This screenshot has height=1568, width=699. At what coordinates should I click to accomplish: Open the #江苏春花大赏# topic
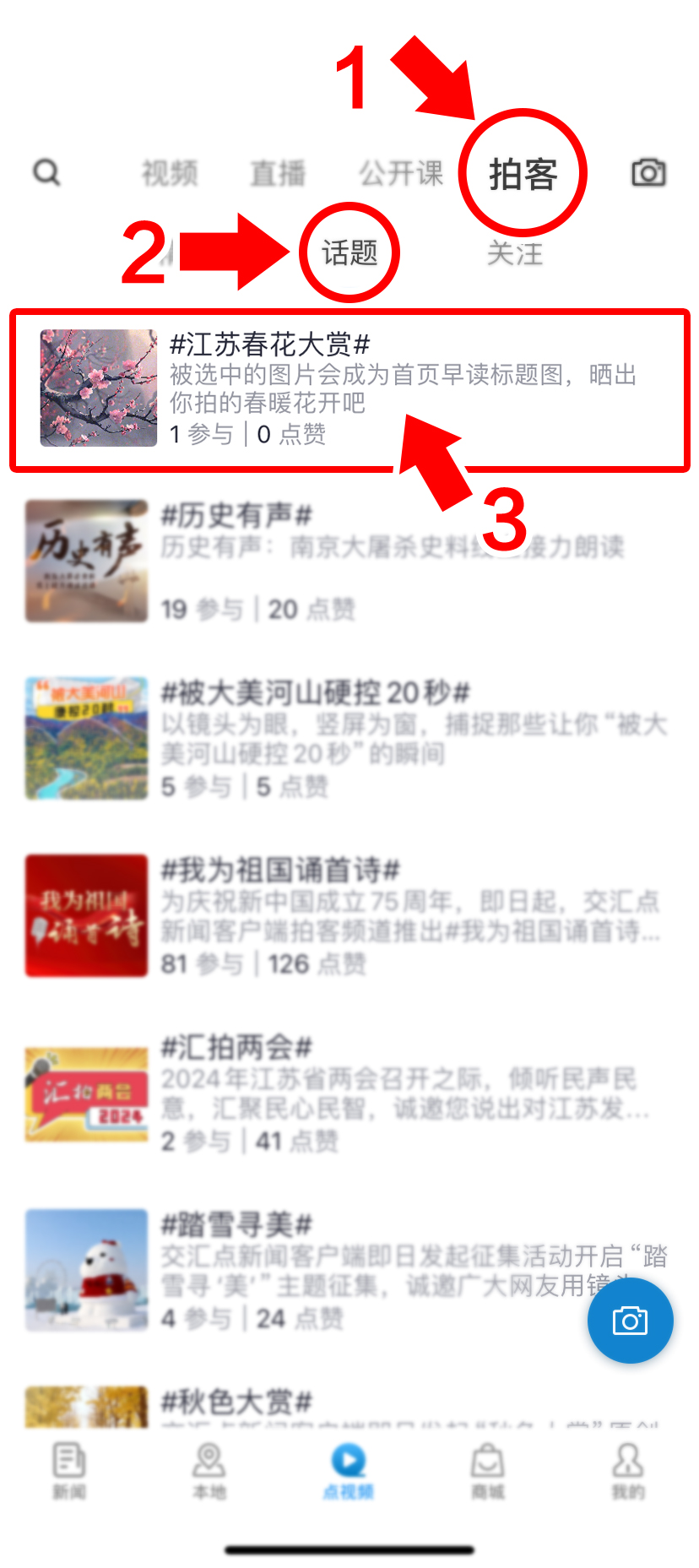click(349, 389)
